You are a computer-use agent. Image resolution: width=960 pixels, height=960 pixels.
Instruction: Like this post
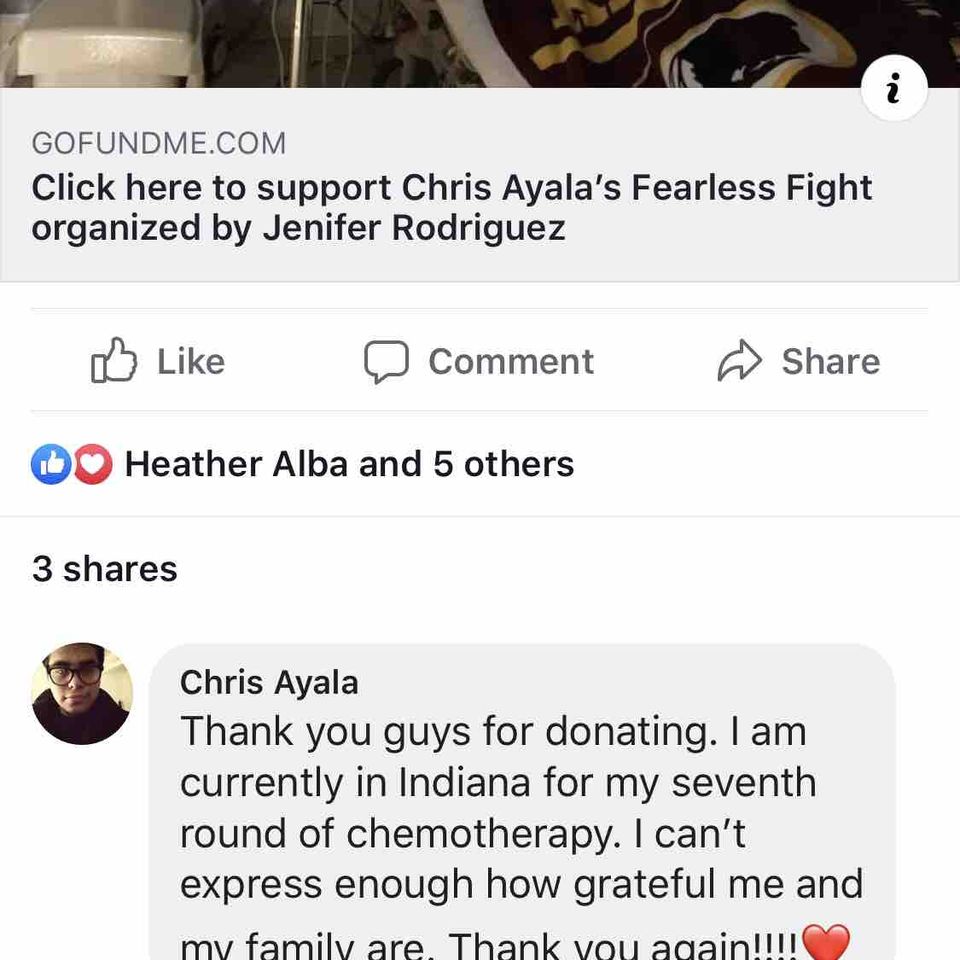coord(158,361)
